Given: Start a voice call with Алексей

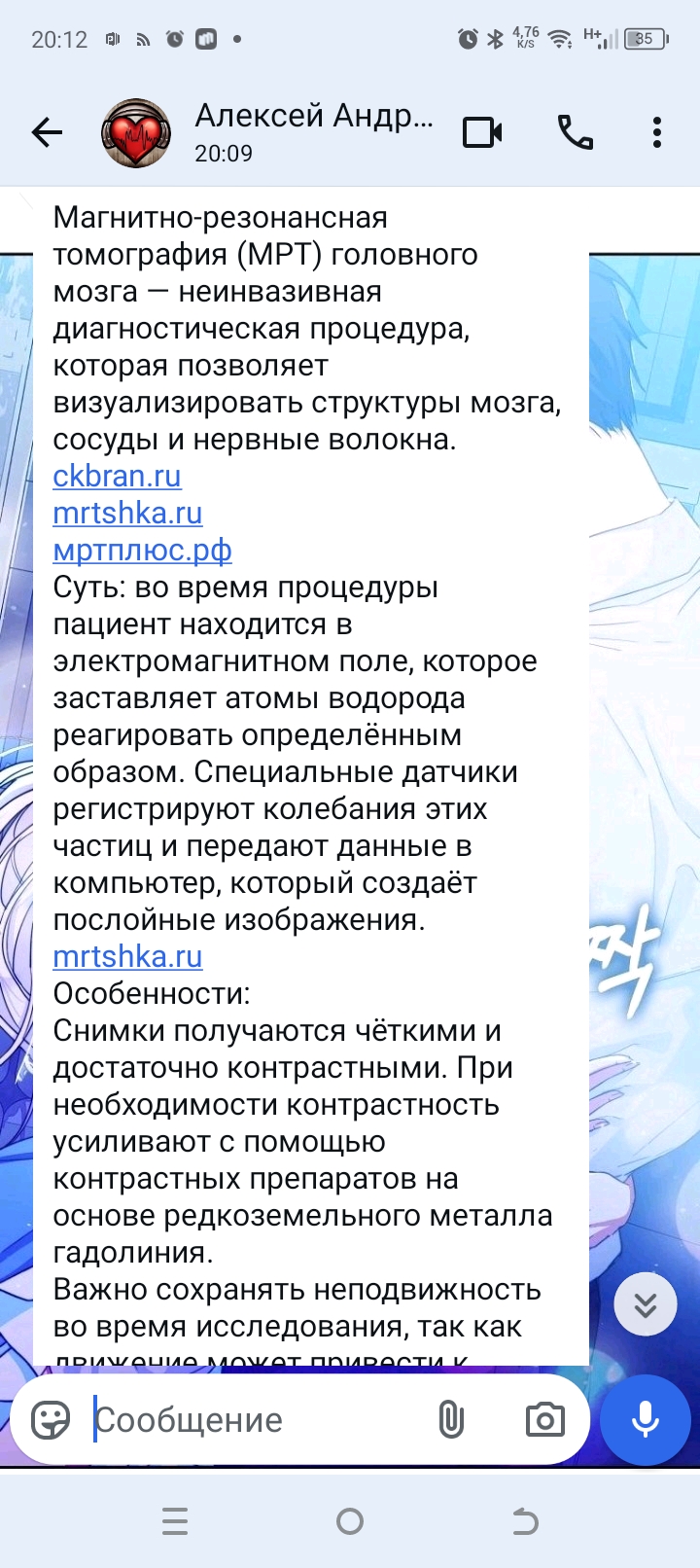Looking at the screenshot, I should tap(575, 132).
